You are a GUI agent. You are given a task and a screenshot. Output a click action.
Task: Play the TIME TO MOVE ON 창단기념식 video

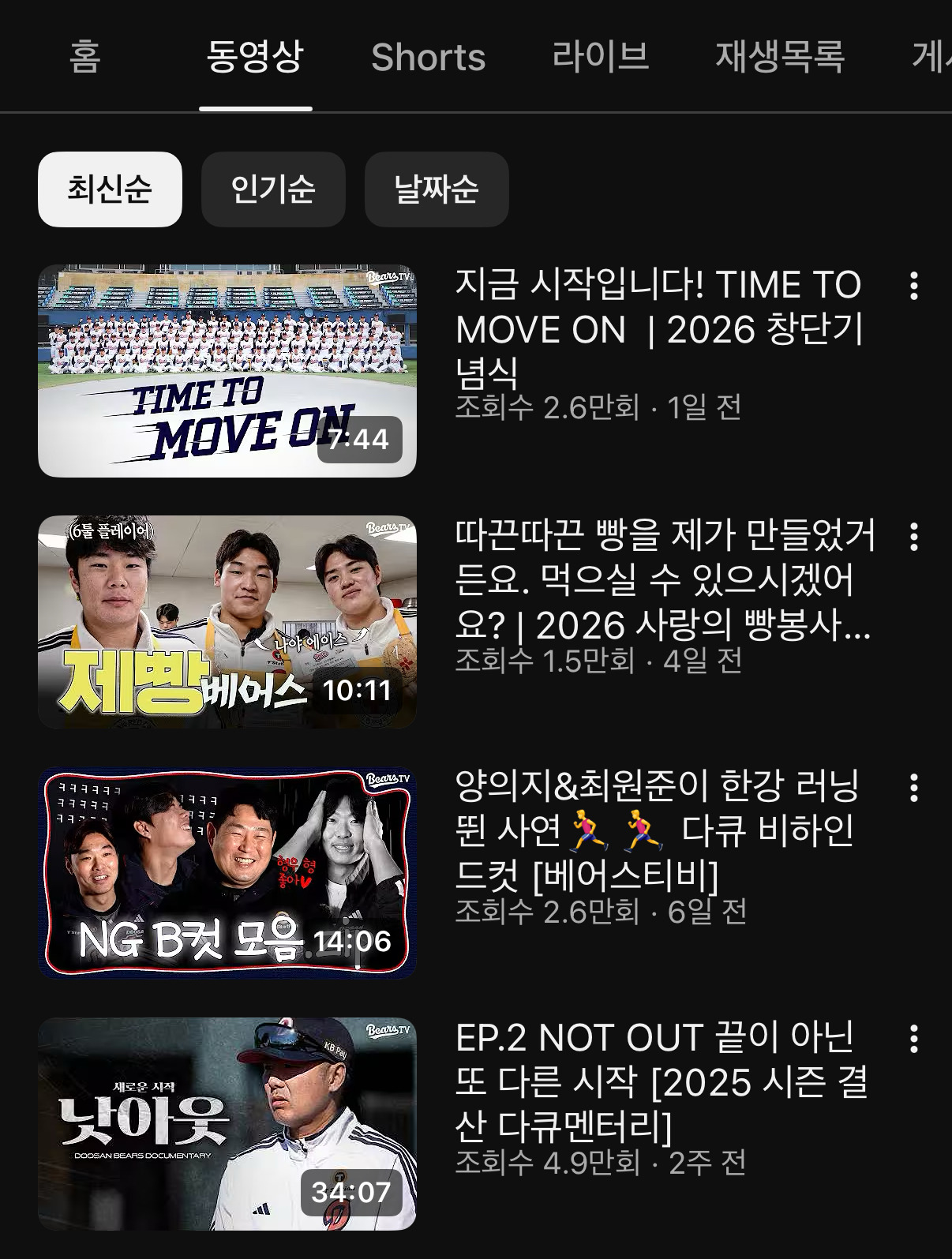click(x=227, y=371)
